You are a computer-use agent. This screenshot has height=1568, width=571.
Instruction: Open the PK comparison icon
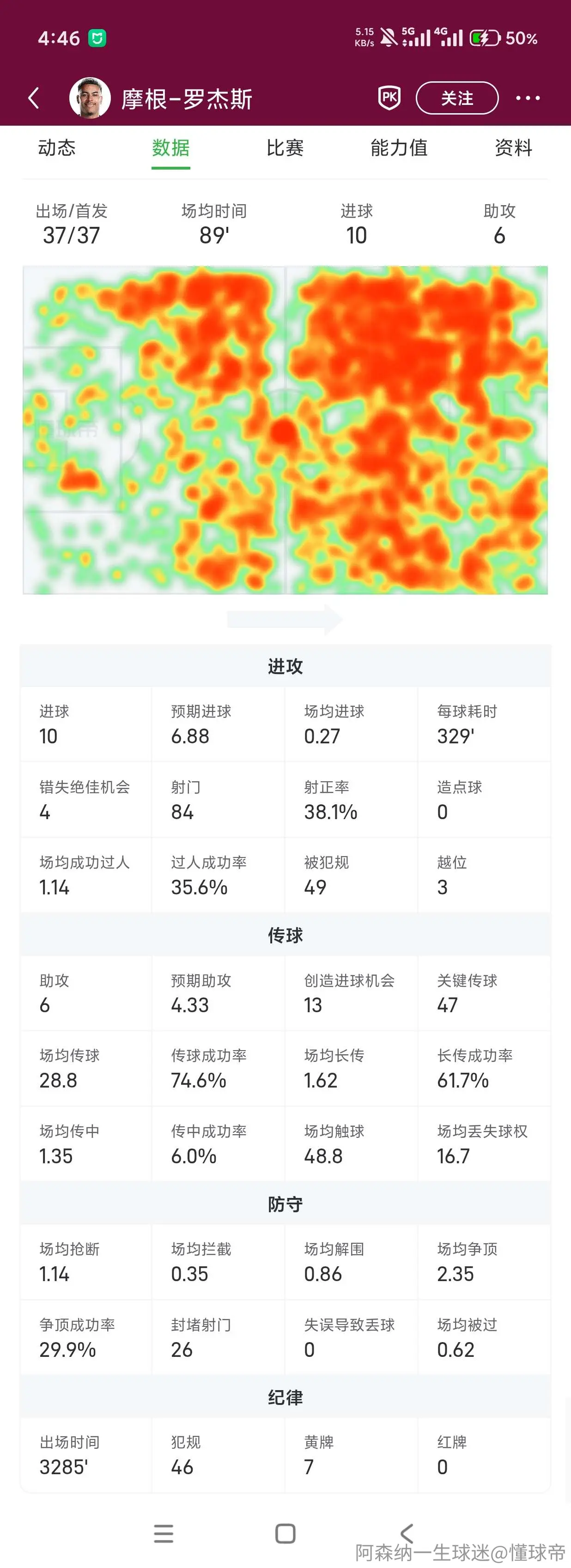[x=389, y=97]
